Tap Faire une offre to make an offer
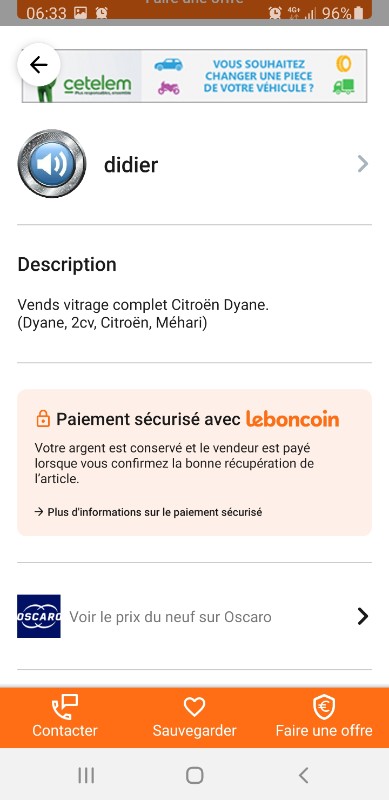Screen dimensions: 389x800 coord(324,717)
